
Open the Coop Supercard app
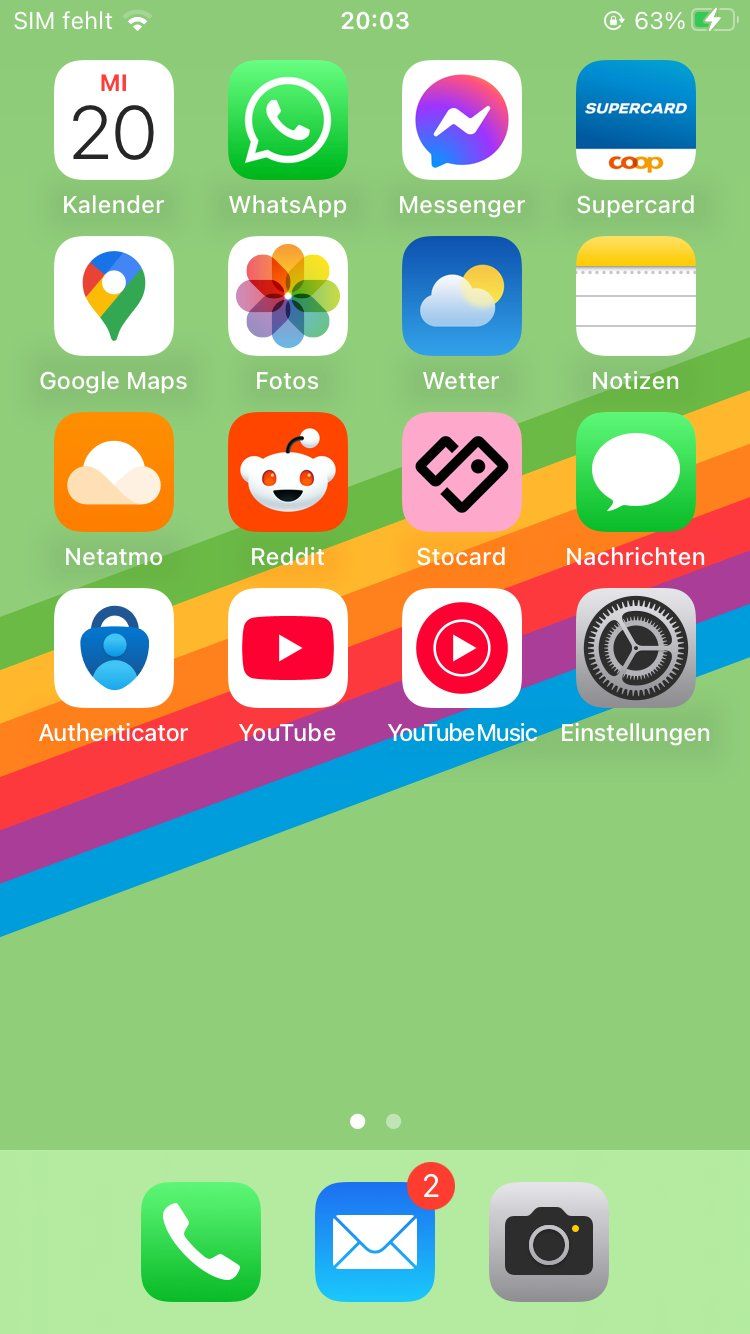[636, 120]
